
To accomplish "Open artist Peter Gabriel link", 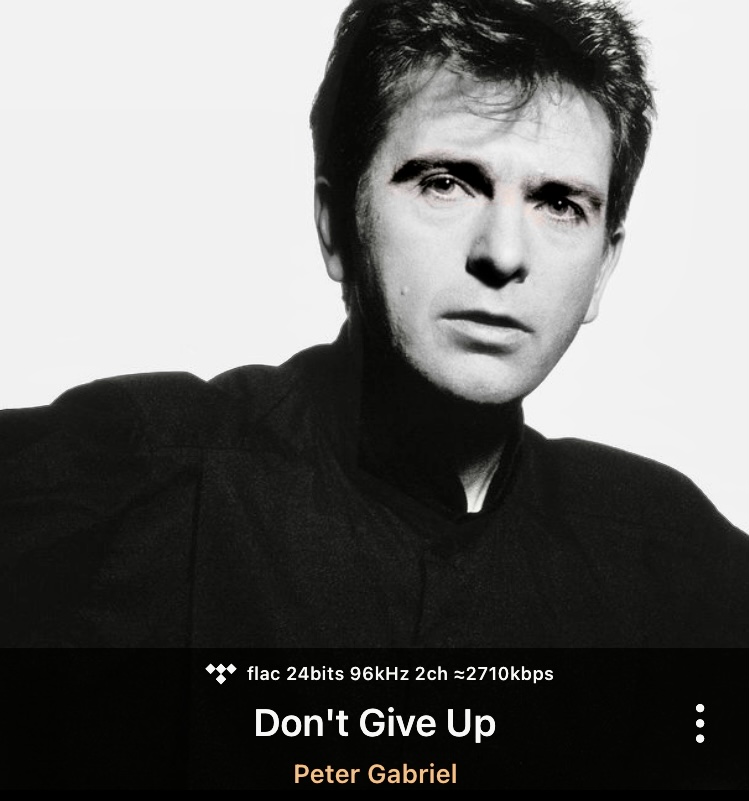I will point(375,774).
